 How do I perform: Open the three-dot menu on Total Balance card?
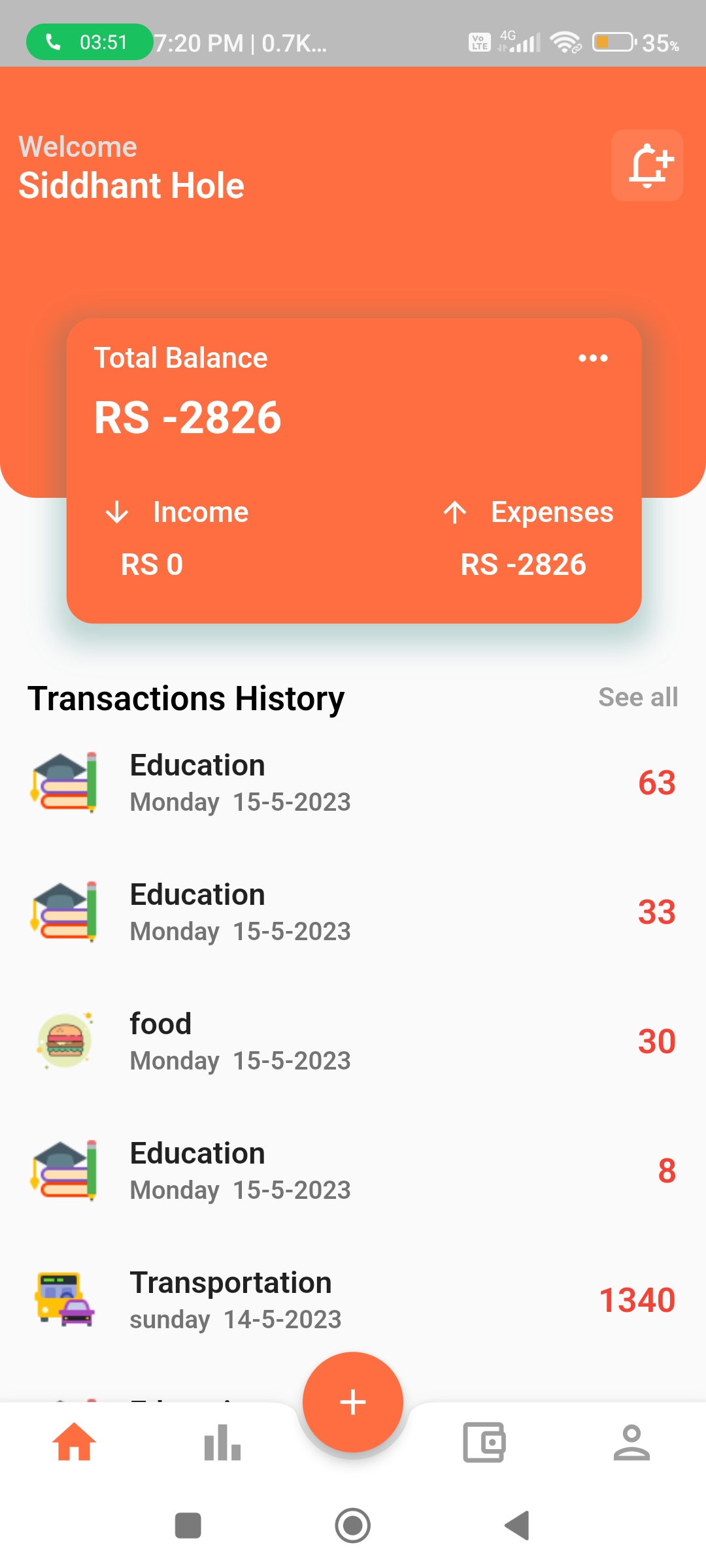[593, 357]
